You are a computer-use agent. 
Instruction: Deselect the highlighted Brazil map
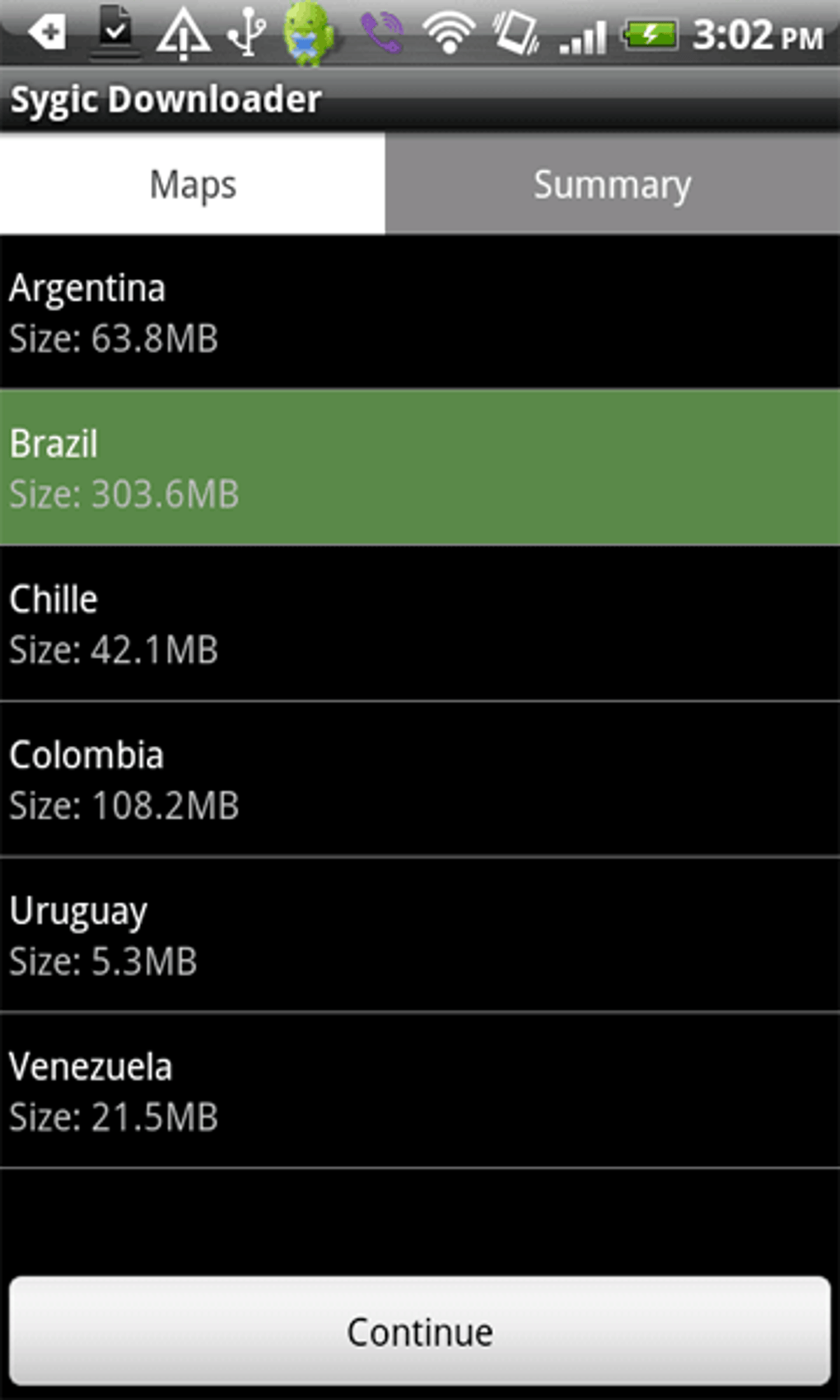[x=420, y=468]
